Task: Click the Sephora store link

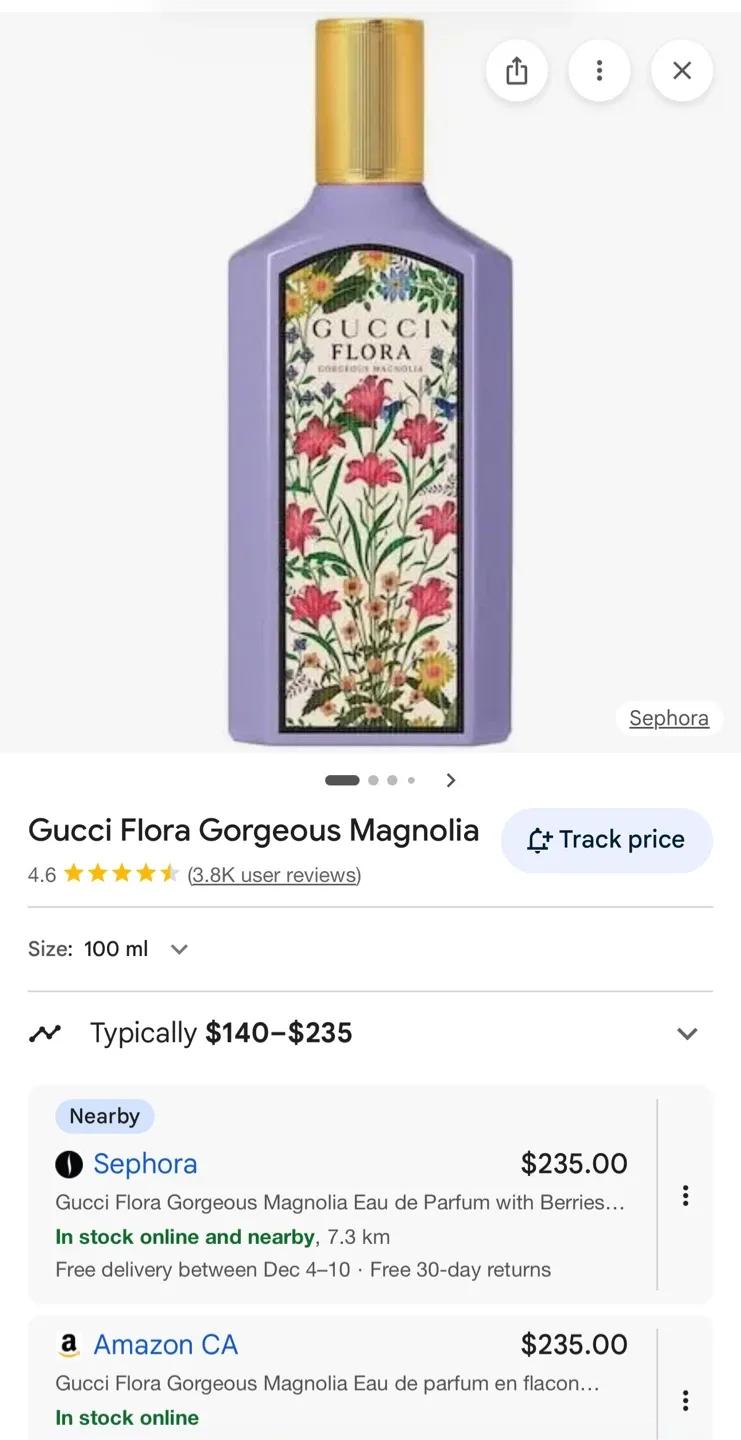Action: [x=145, y=1163]
